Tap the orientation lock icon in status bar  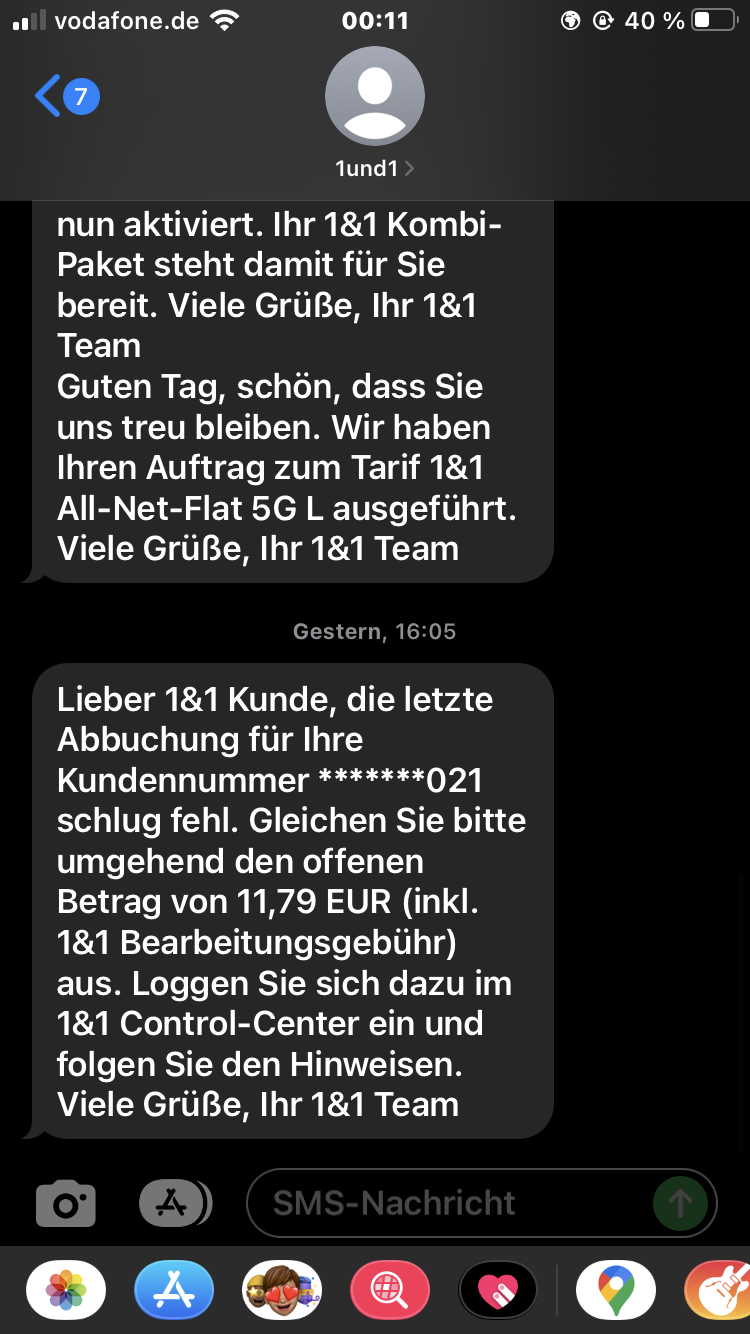[601, 20]
